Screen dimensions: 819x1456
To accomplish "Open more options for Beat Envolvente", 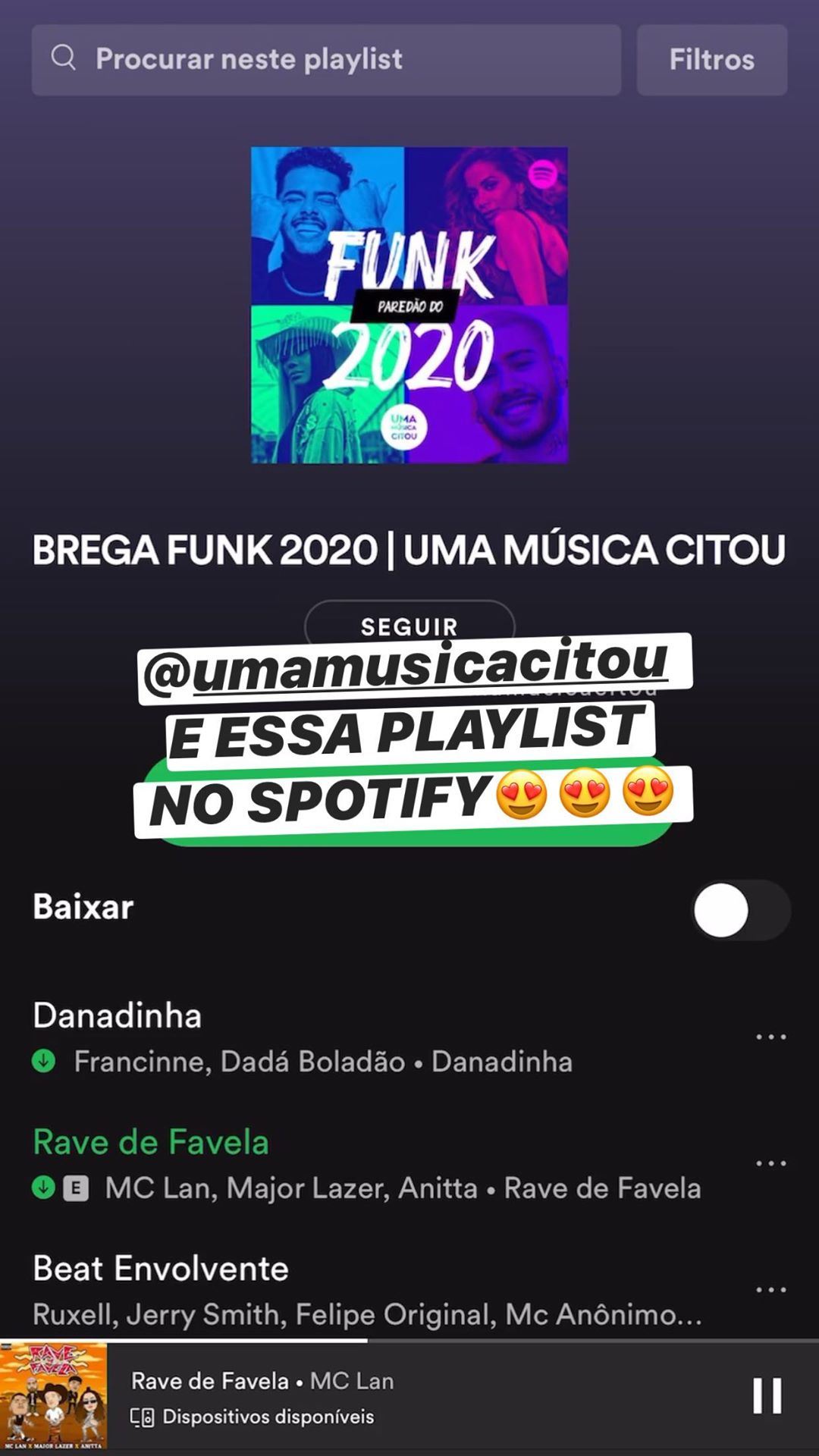I will pyautogui.click(x=770, y=1290).
